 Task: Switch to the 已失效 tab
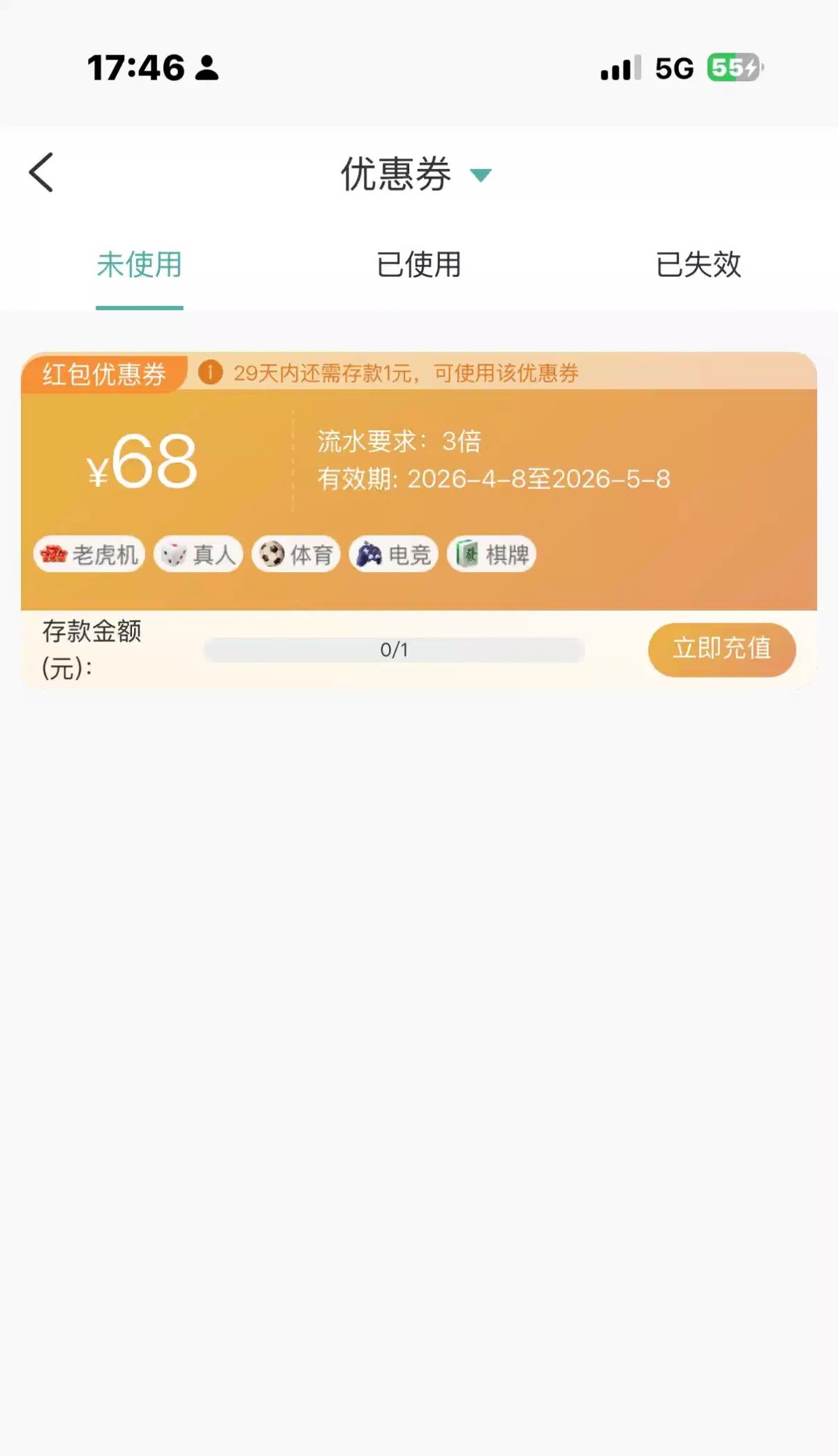point(698,265)
